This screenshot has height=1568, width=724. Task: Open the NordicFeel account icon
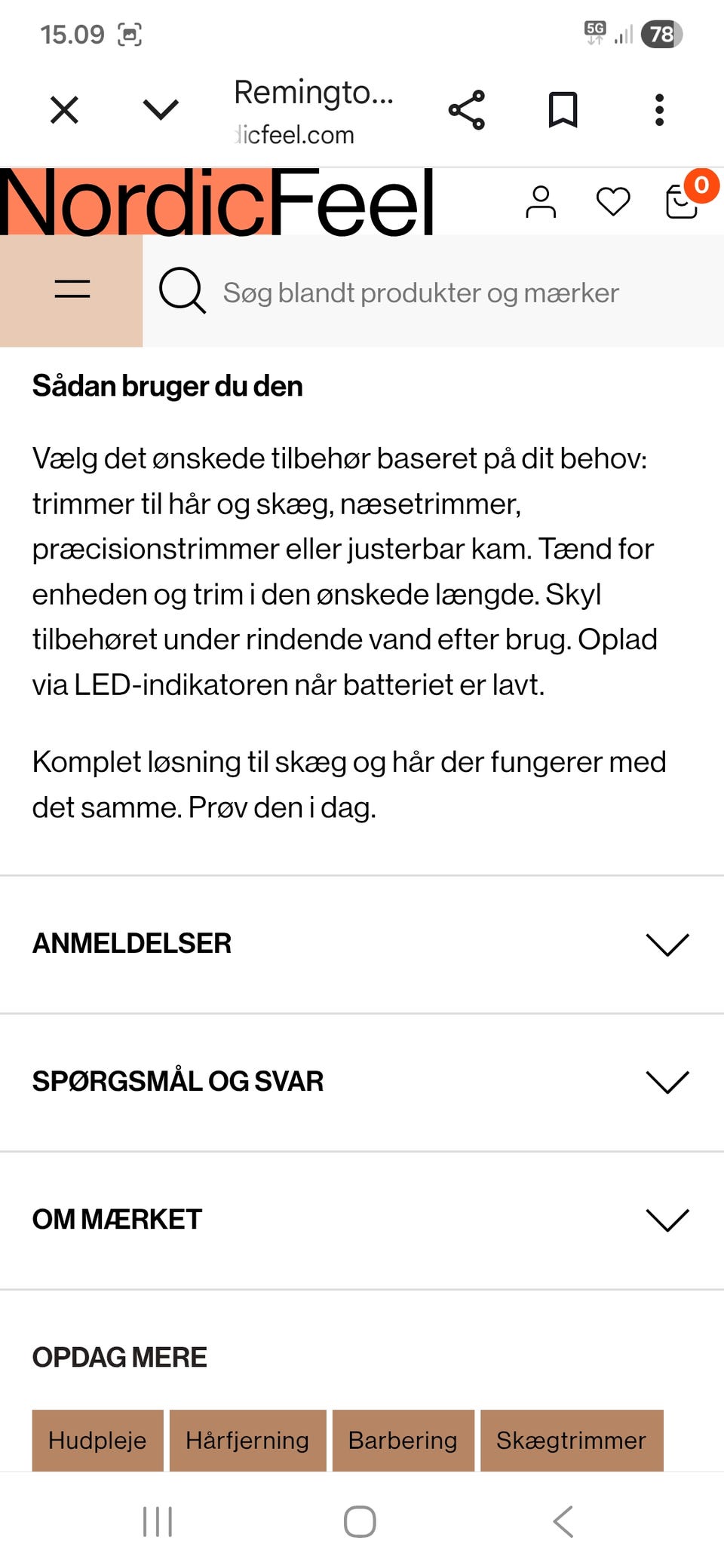540,201
